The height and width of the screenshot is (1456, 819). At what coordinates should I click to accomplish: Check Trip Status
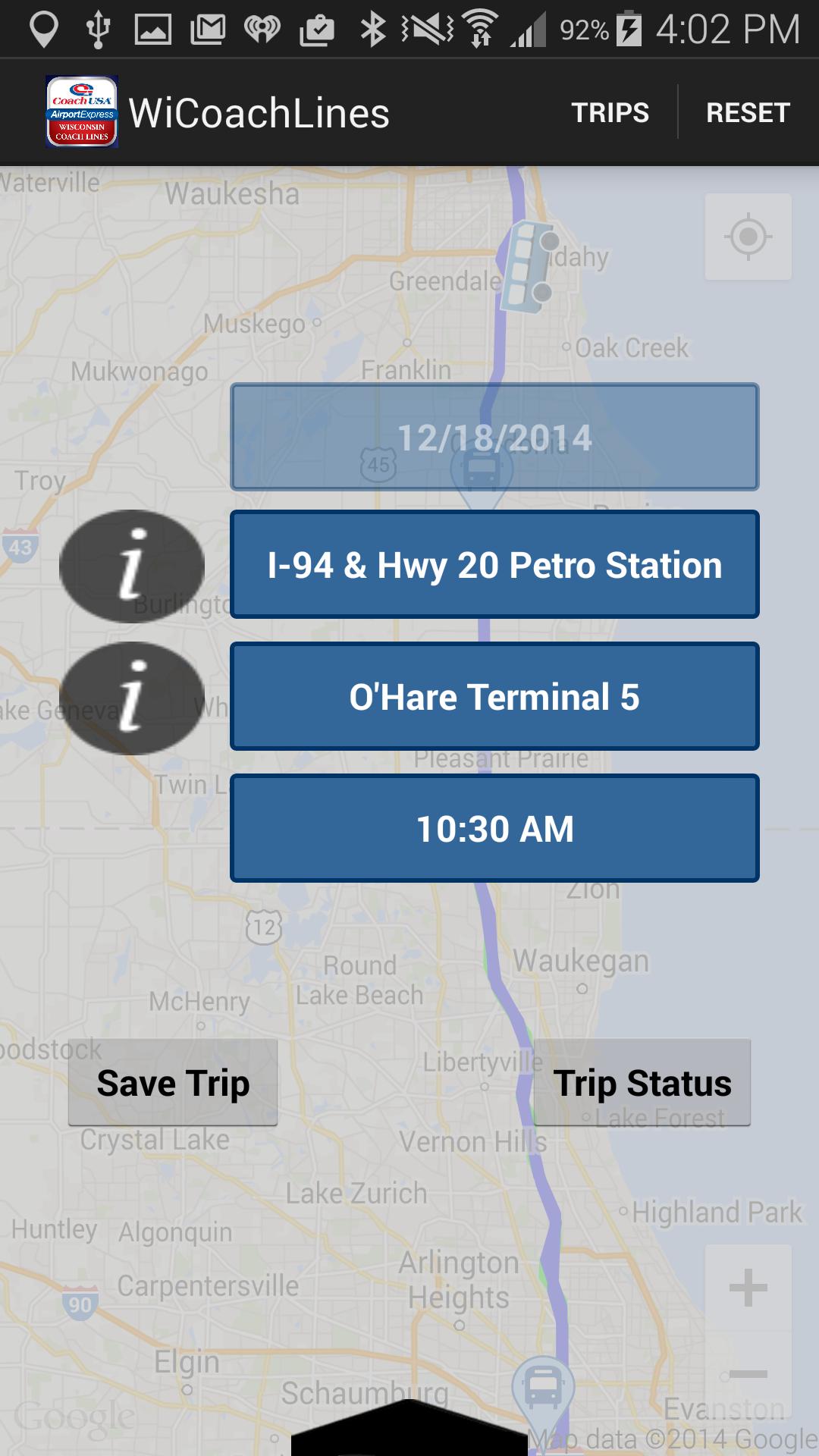coord(642,1082)
